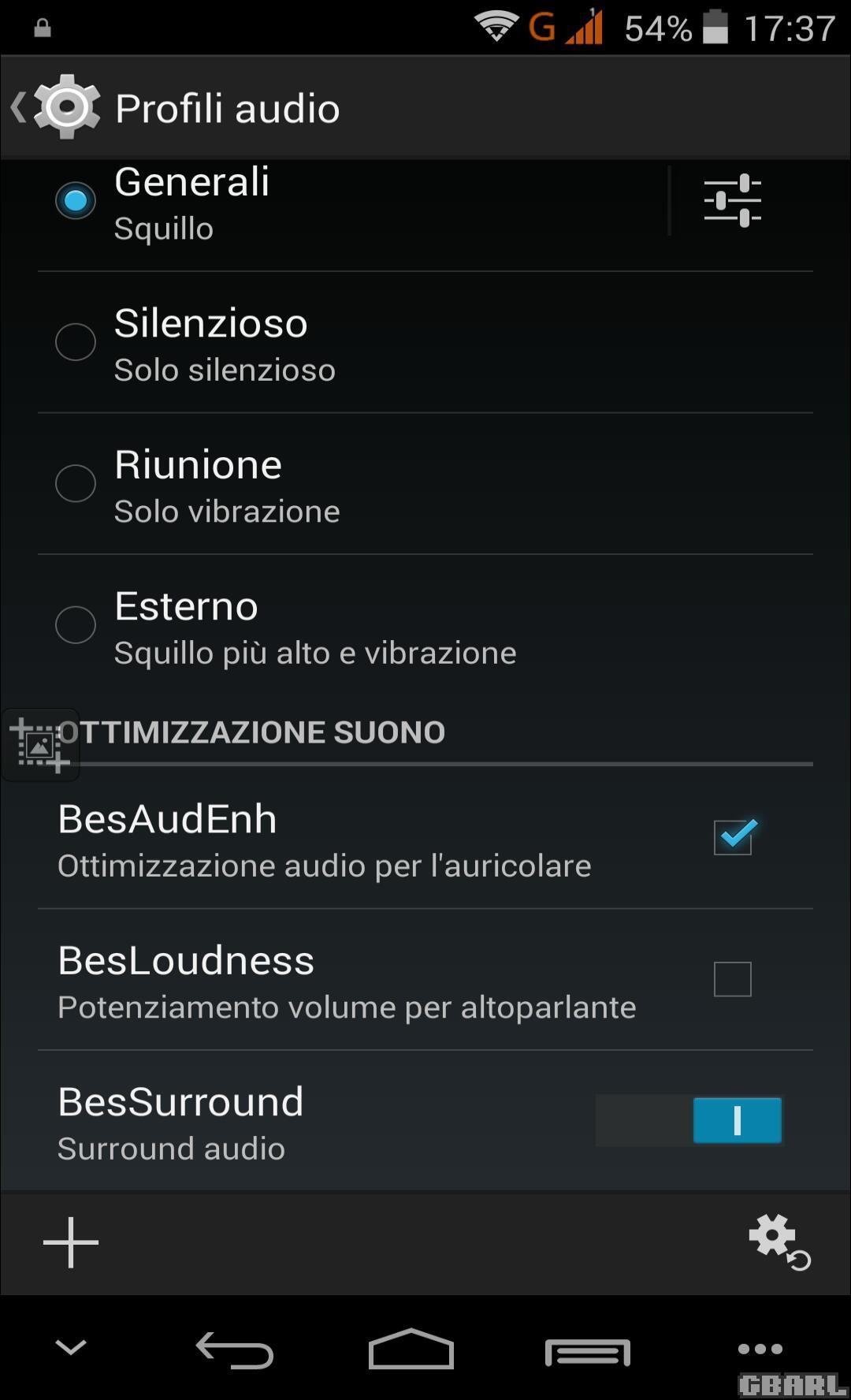Go back from Profili audio

55,107
